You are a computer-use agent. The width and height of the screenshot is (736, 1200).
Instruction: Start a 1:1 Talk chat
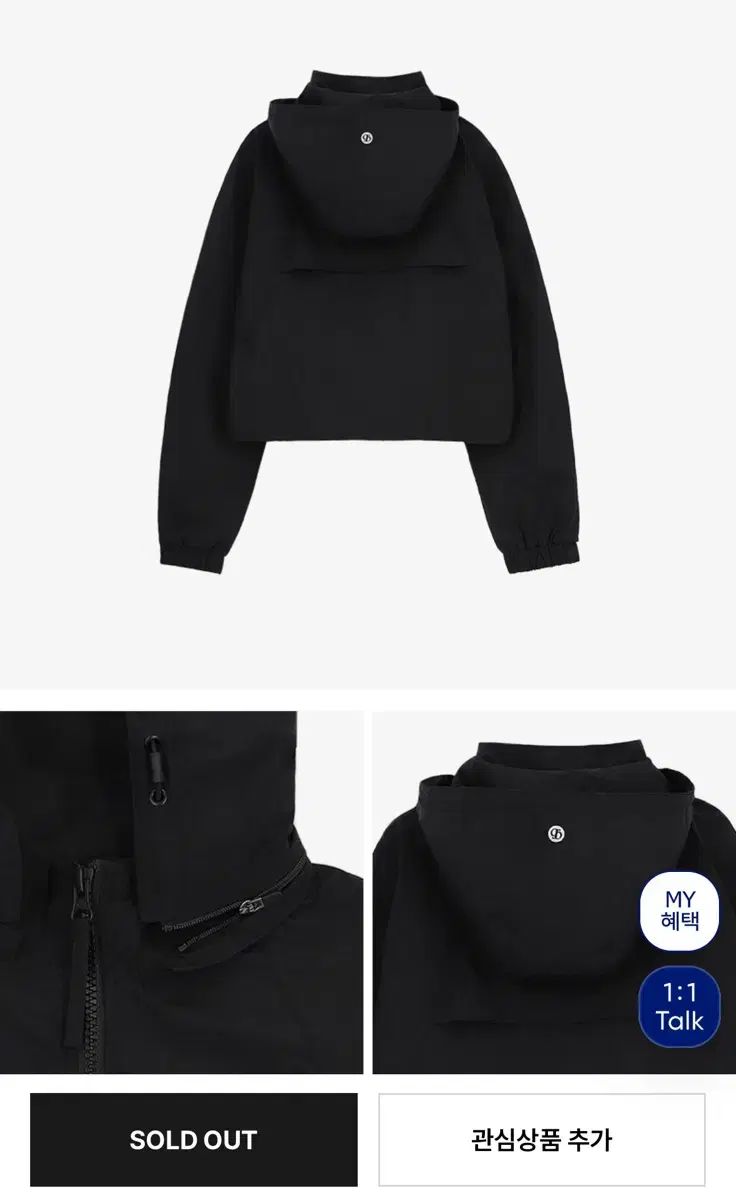click(679, 1006)
